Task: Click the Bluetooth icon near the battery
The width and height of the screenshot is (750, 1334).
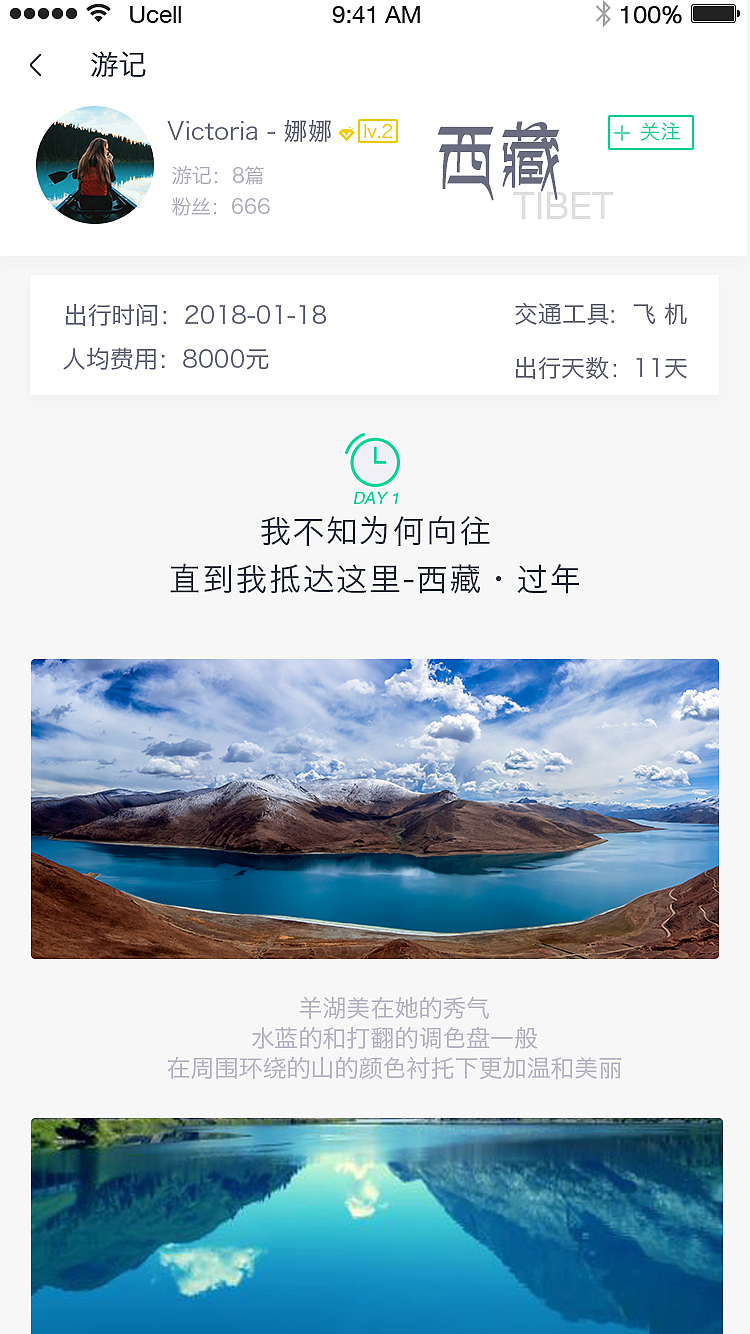Action: pos(604,15)
